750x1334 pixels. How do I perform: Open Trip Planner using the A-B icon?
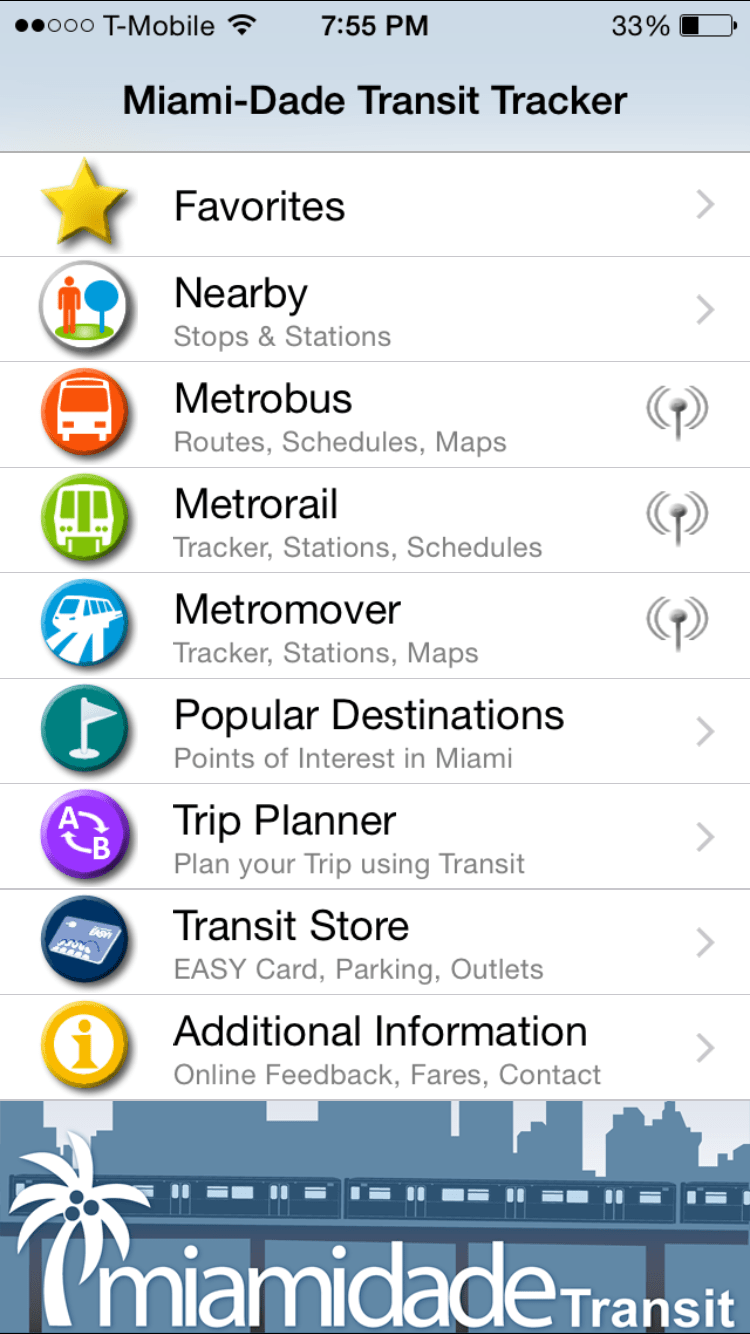tap(85, 836)
